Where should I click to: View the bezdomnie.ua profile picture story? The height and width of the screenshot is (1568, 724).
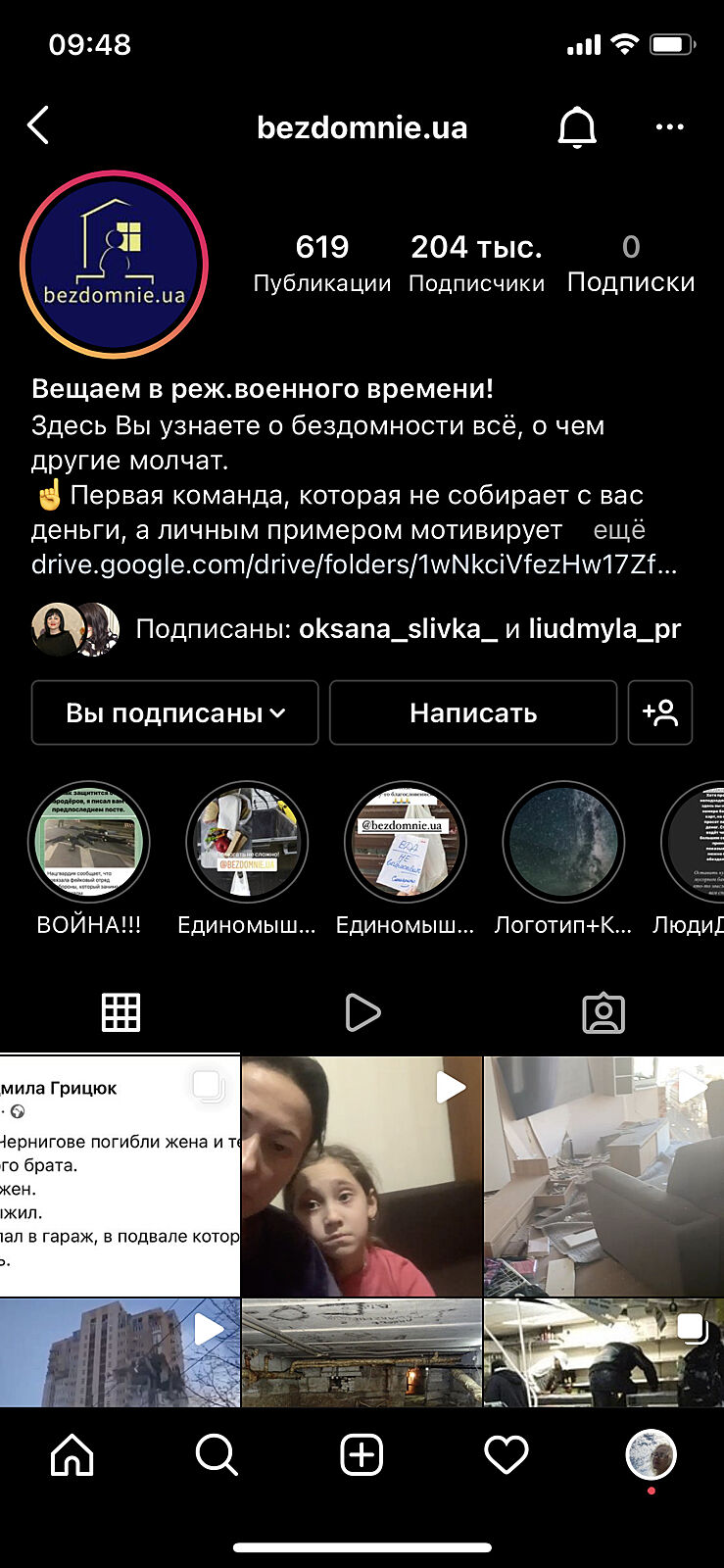(x=115, y=265)
